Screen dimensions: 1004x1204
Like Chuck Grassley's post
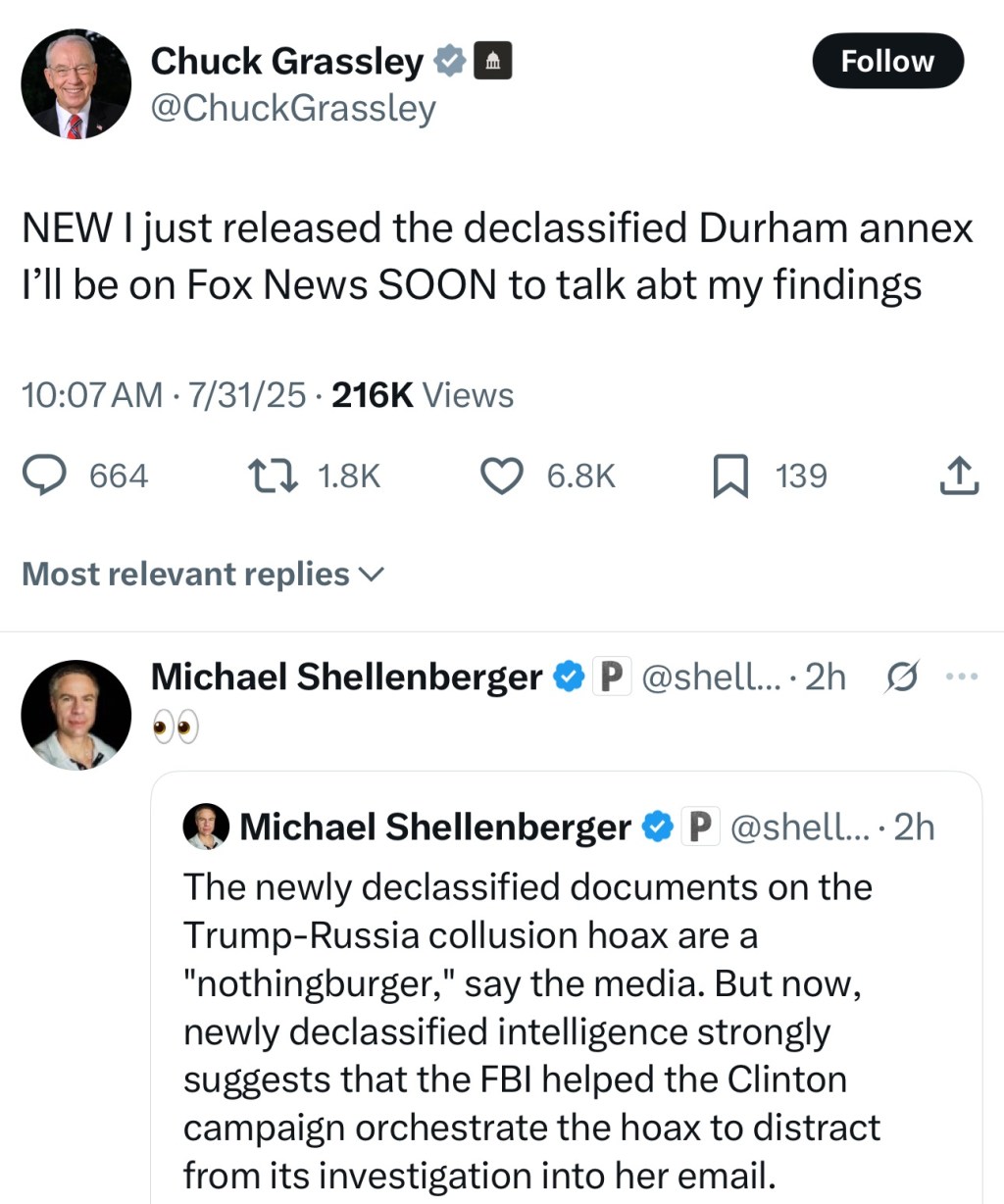[x=501, y=477]
